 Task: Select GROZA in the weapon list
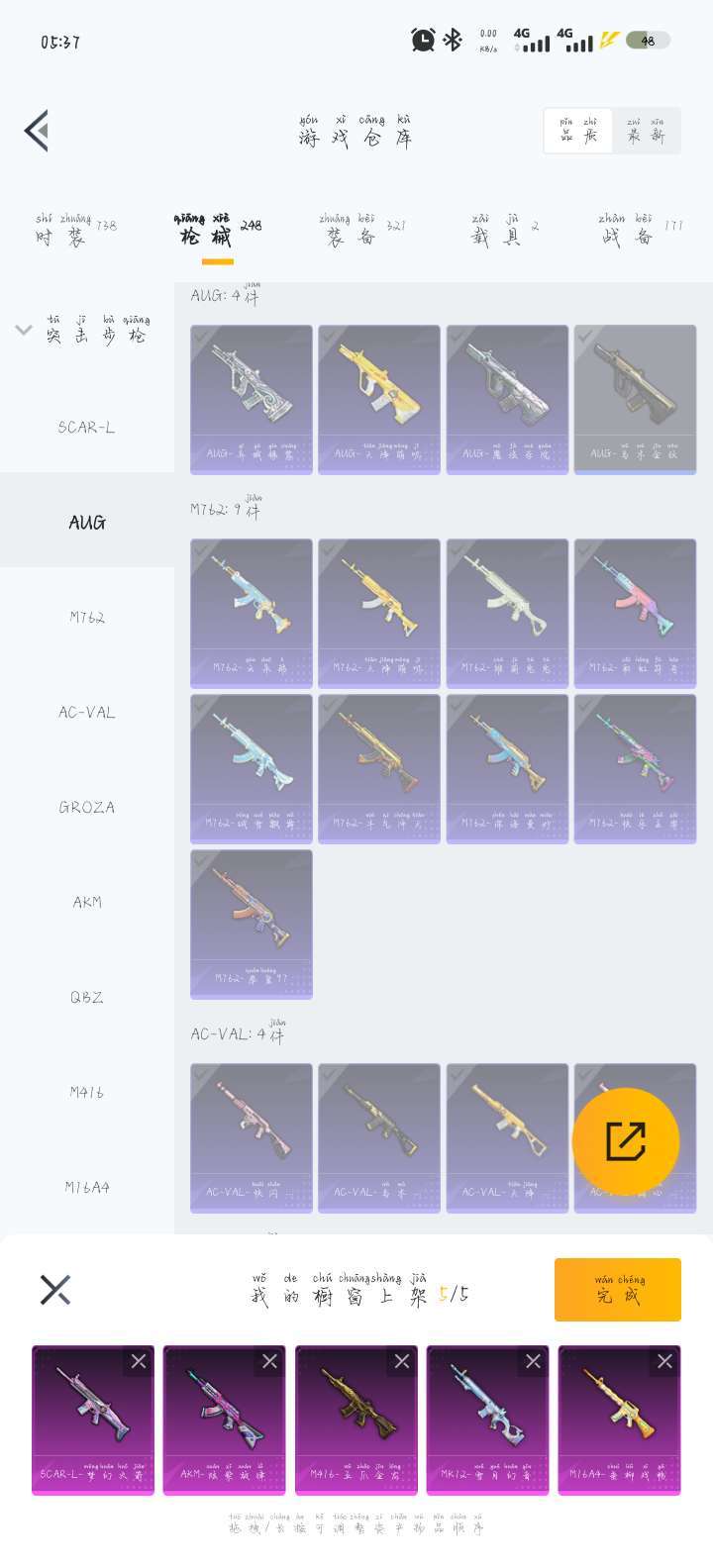click(86, 808)
